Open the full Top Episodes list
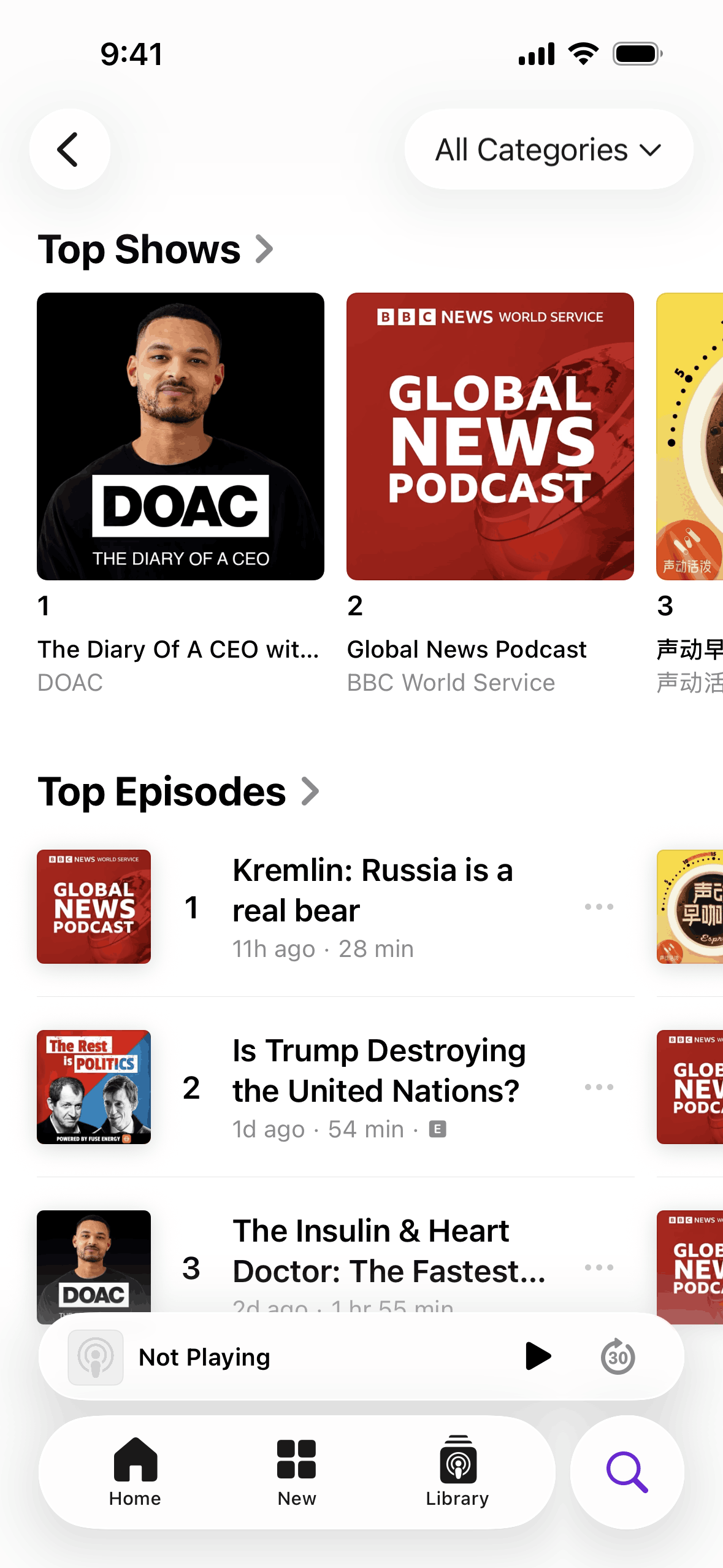The image size is (723, 1568). 178,791
